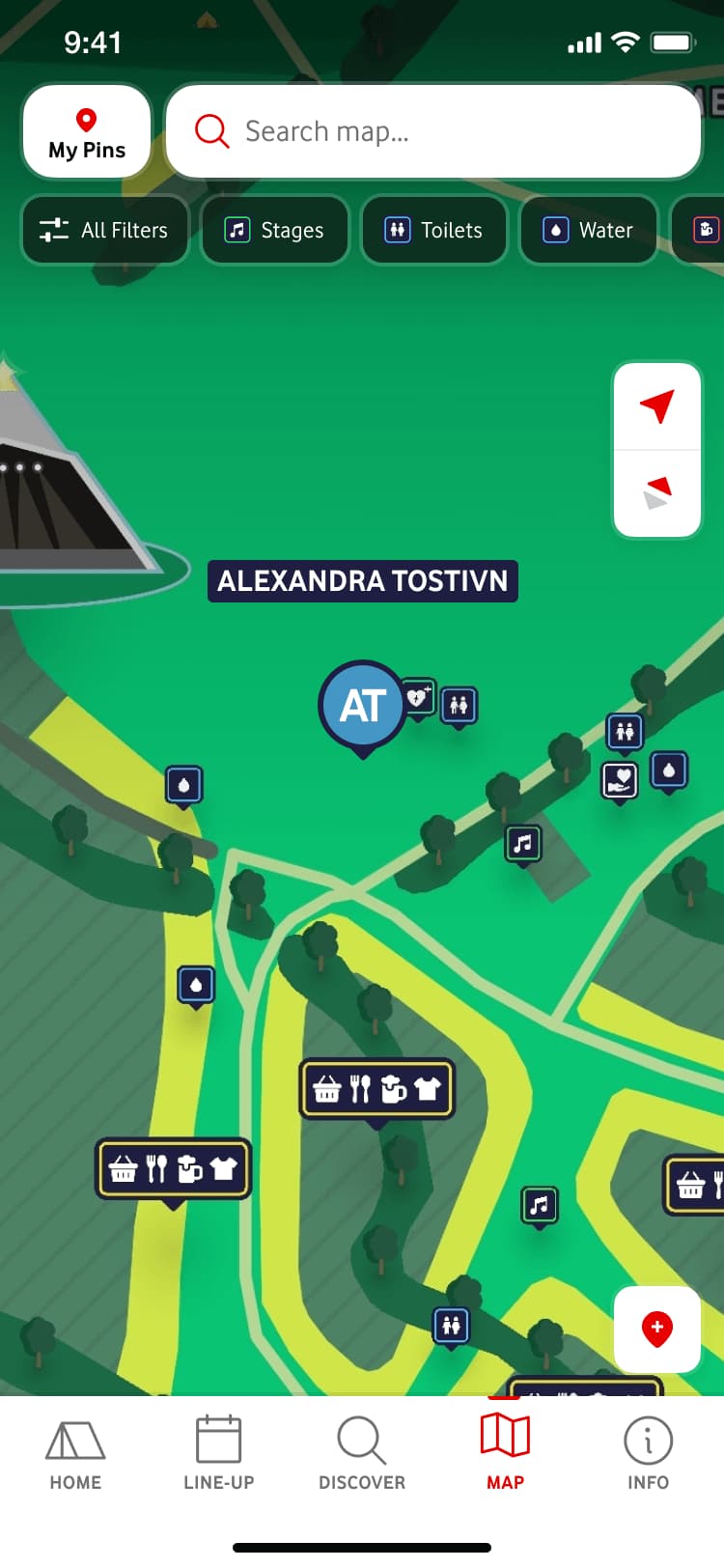Tap the first aid marker beside AT pin
This screenshot has width=724, height=1568.
pyautogui.click(x=419, y=697)
